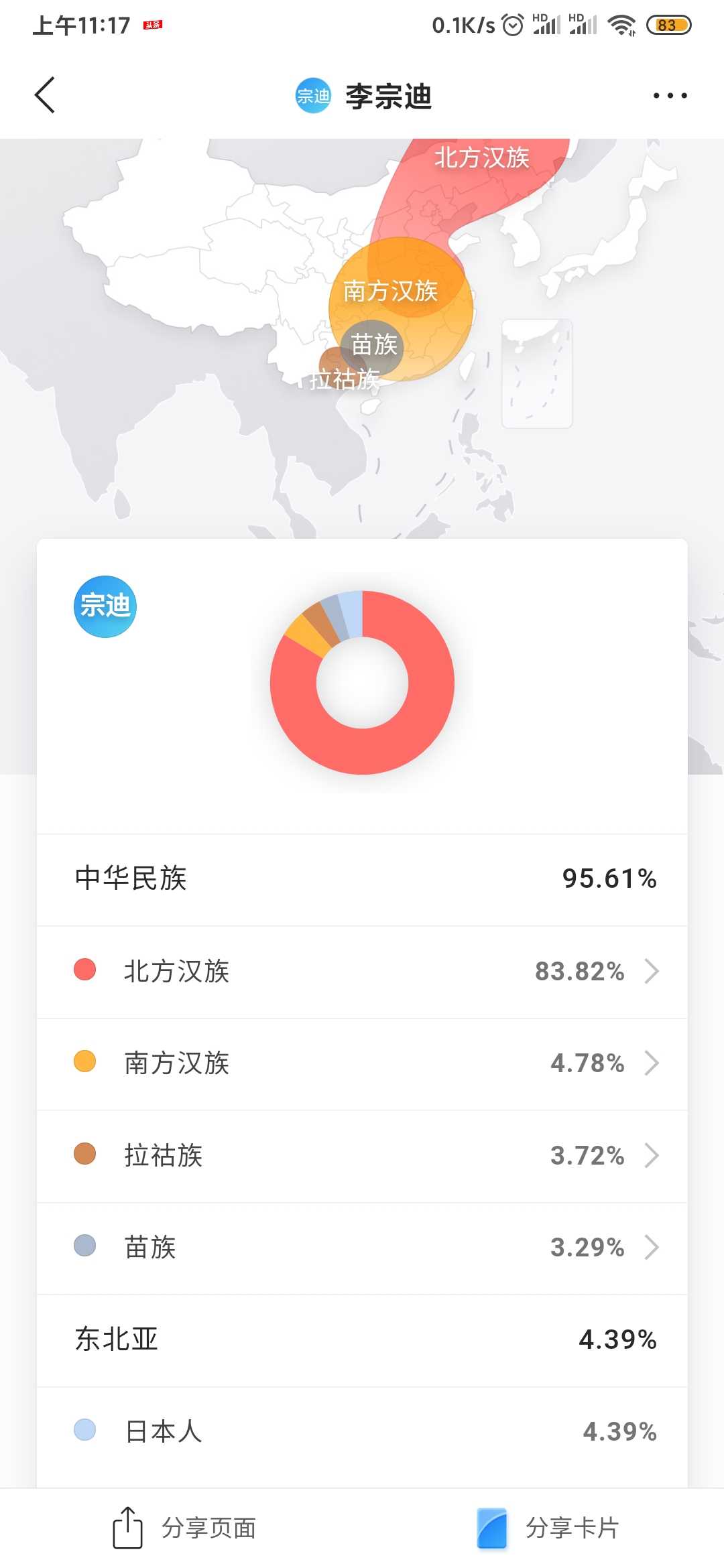View 拉祜族 ancestry details
The height and width of the screenshot is (1568, 724).
click(x=362, y=1155)
